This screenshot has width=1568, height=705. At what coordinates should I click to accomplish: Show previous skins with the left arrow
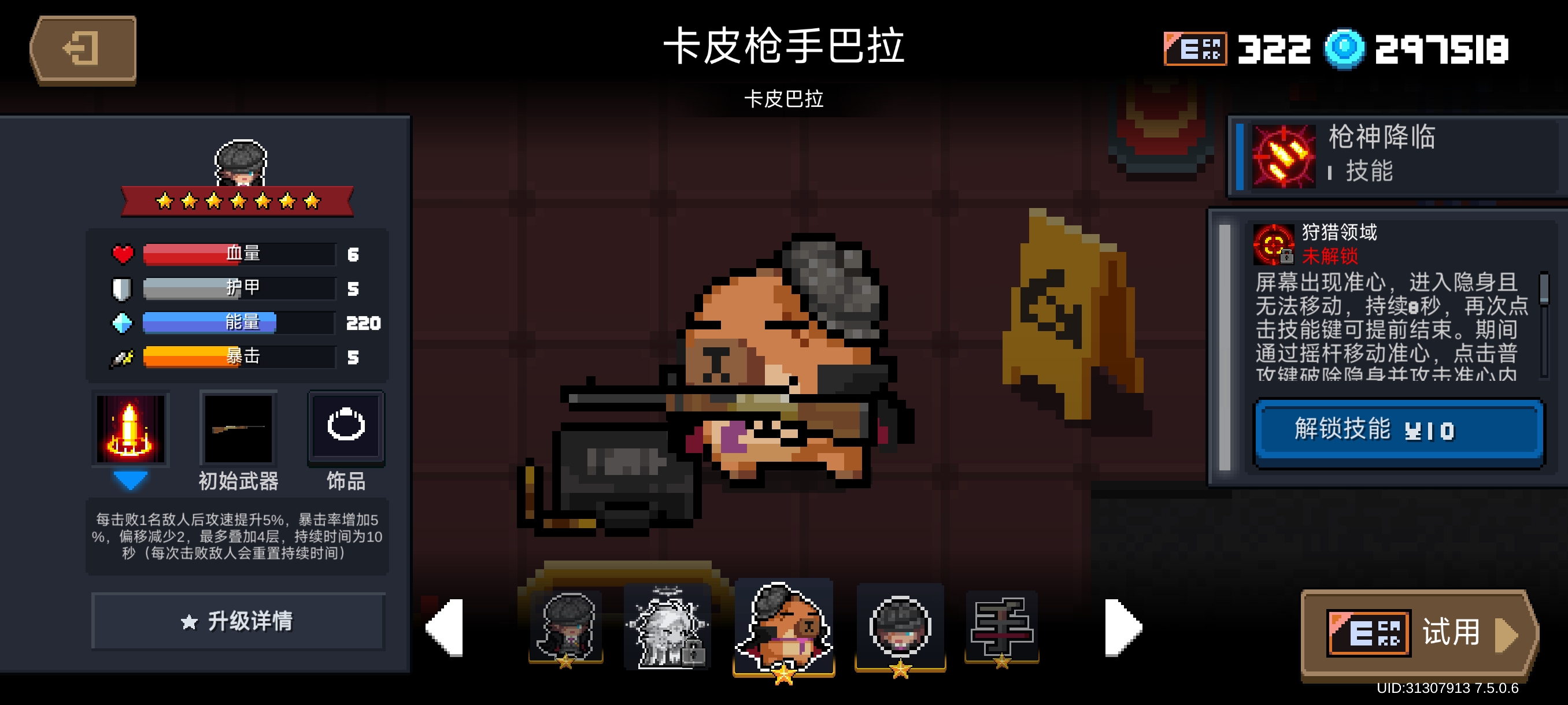pyautogui.click(x=445, y=627)
